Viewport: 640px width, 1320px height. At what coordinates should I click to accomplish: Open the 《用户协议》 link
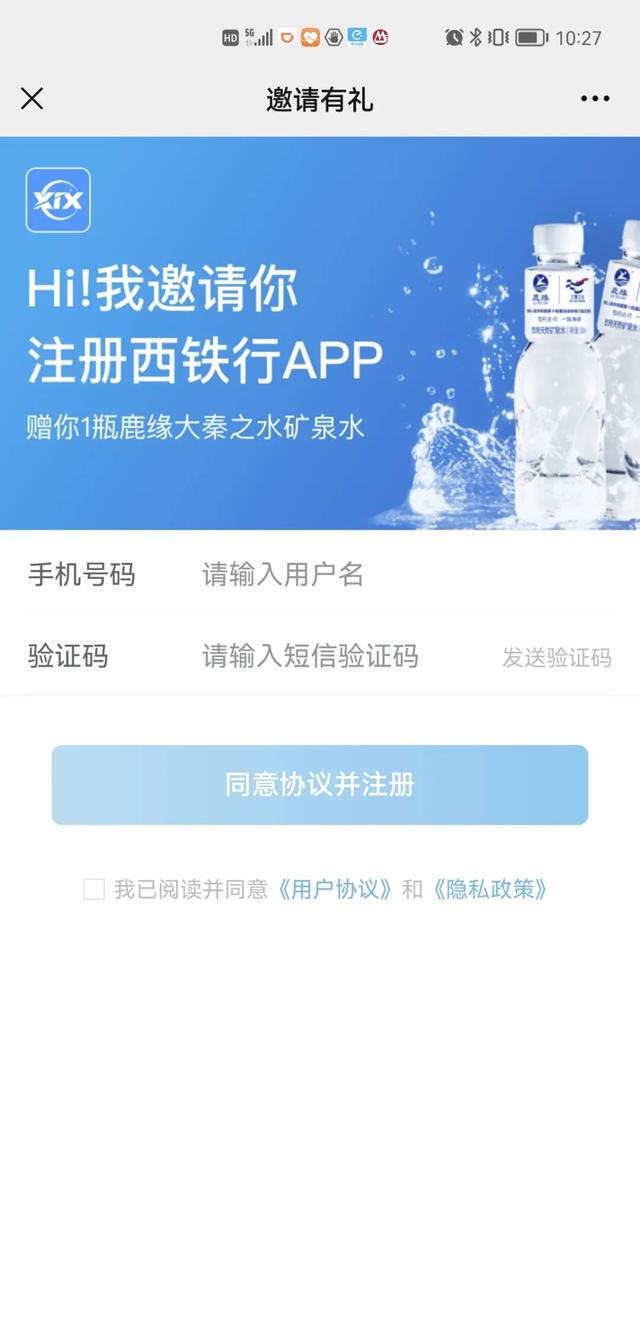335,889
